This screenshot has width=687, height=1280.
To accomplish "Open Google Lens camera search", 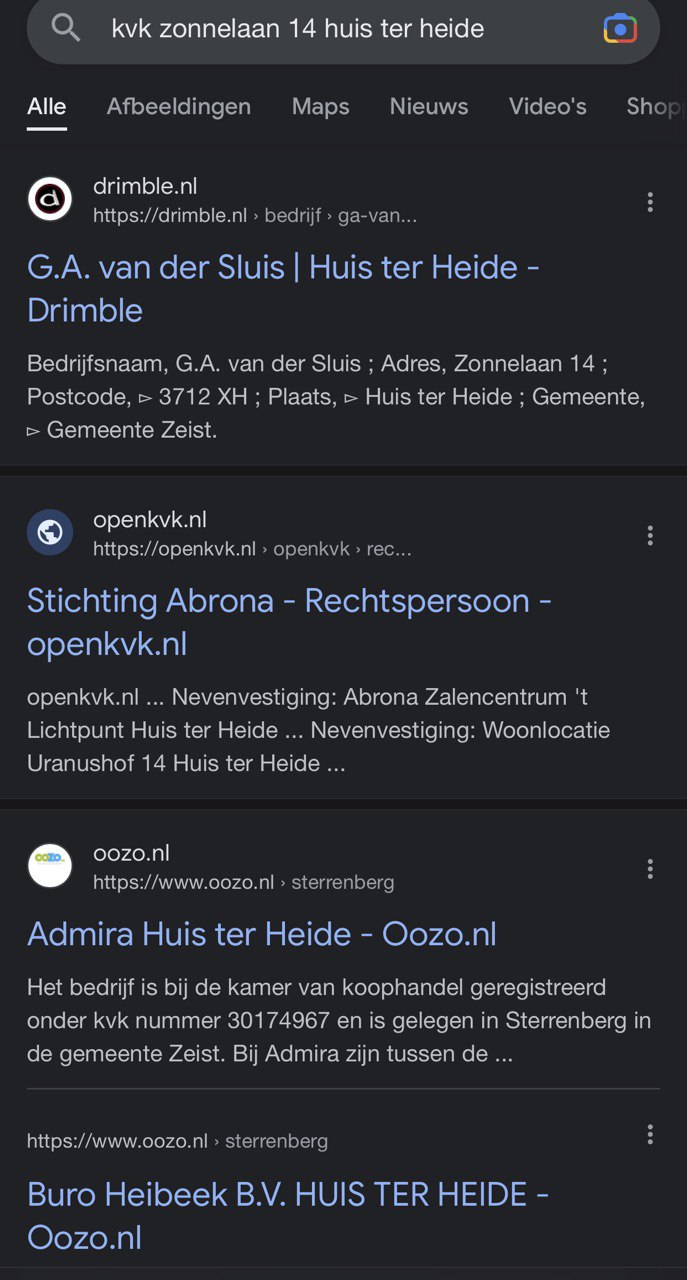I will (620, 28).
